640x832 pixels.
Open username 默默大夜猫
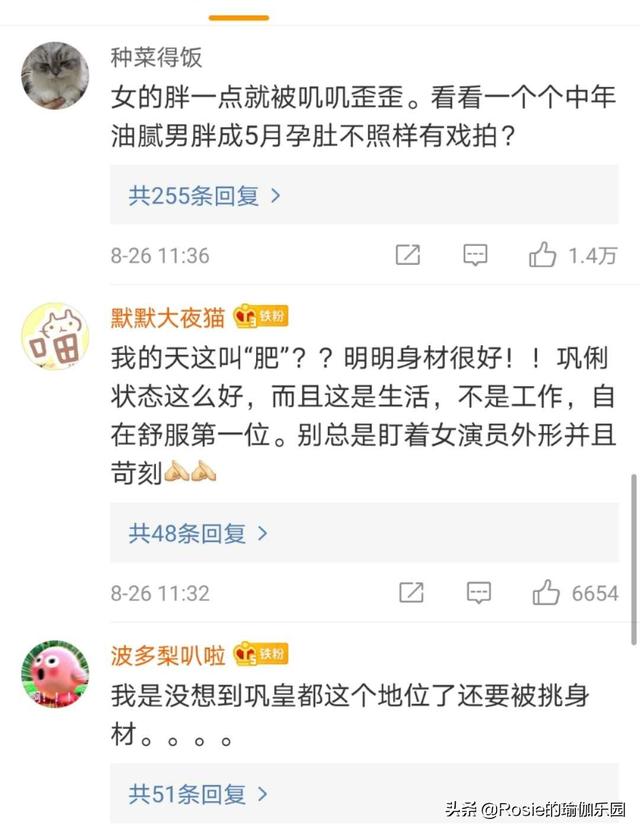tap(168, 317)
